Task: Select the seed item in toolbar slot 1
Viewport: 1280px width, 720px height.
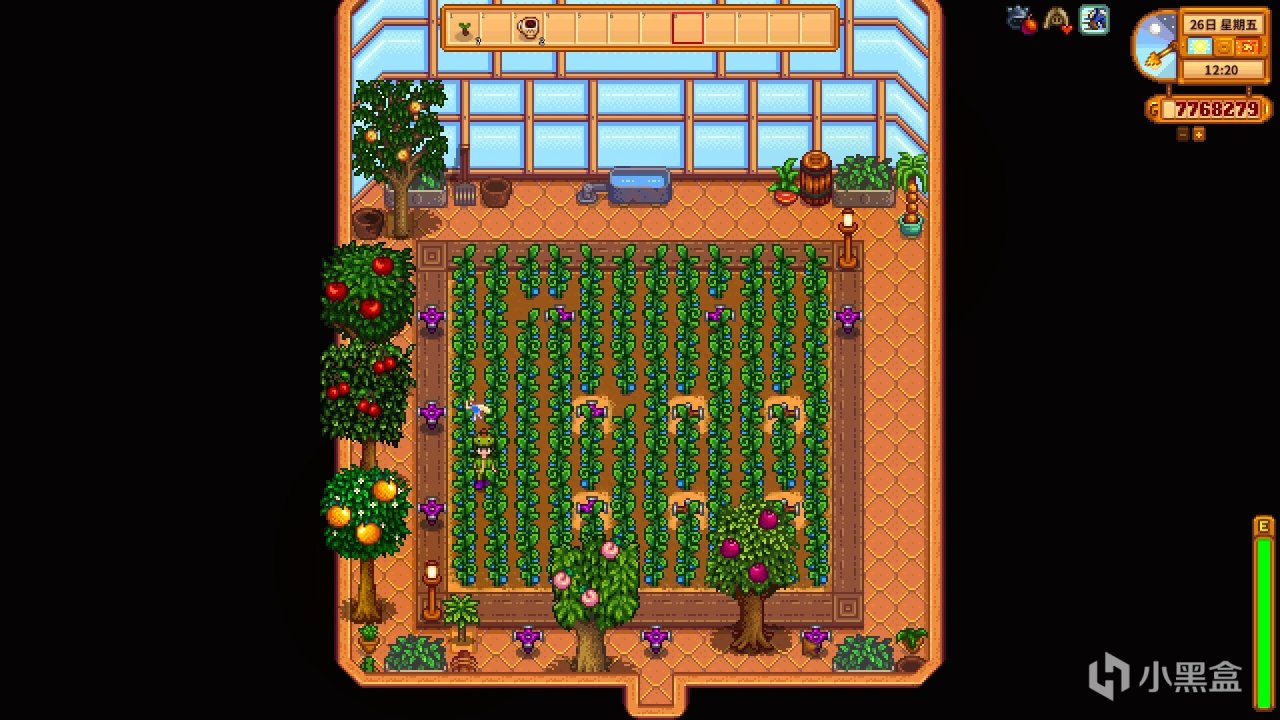Action: point(464,29)
